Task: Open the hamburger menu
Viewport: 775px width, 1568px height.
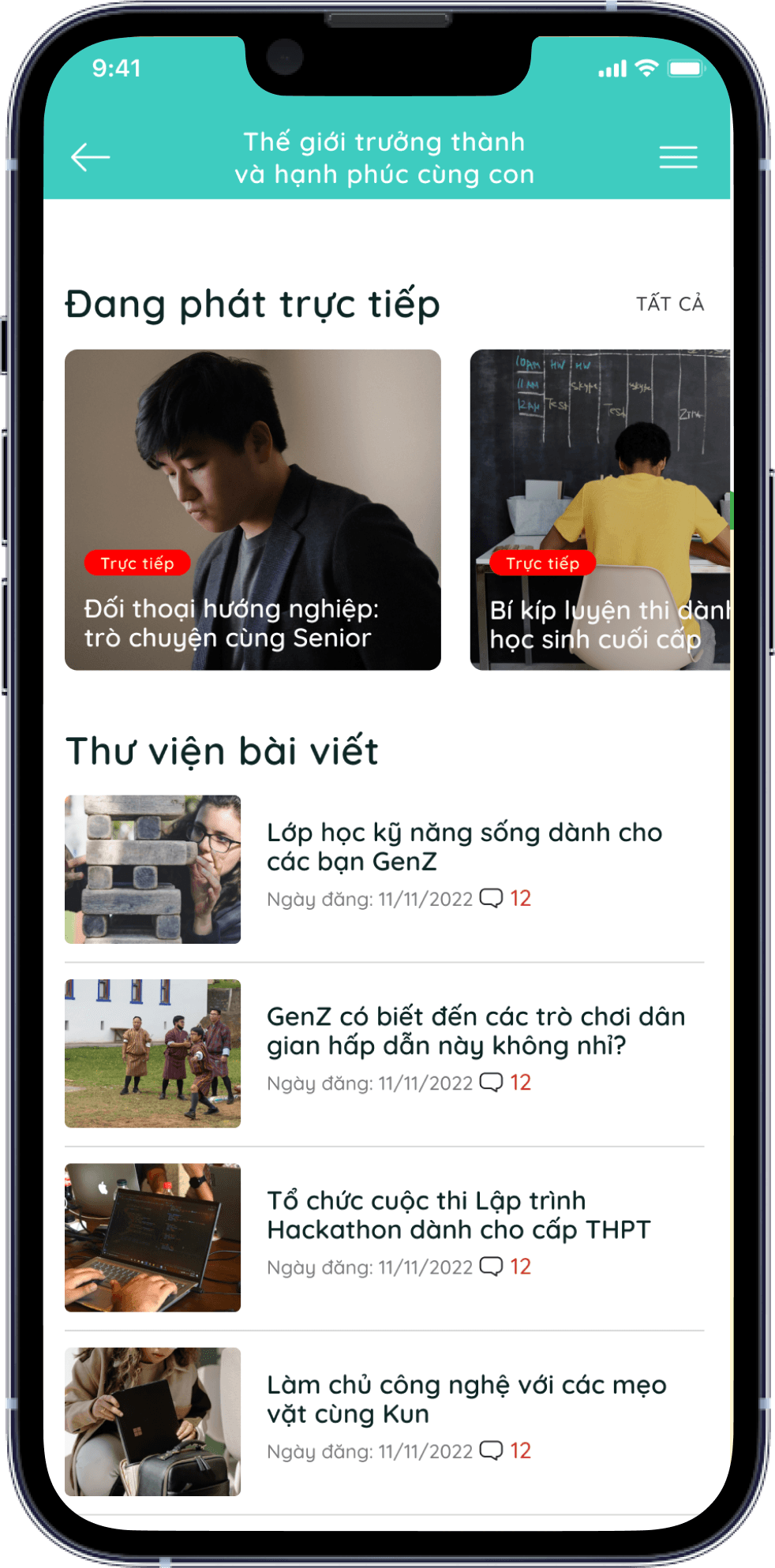Action: tap(678, 157)
